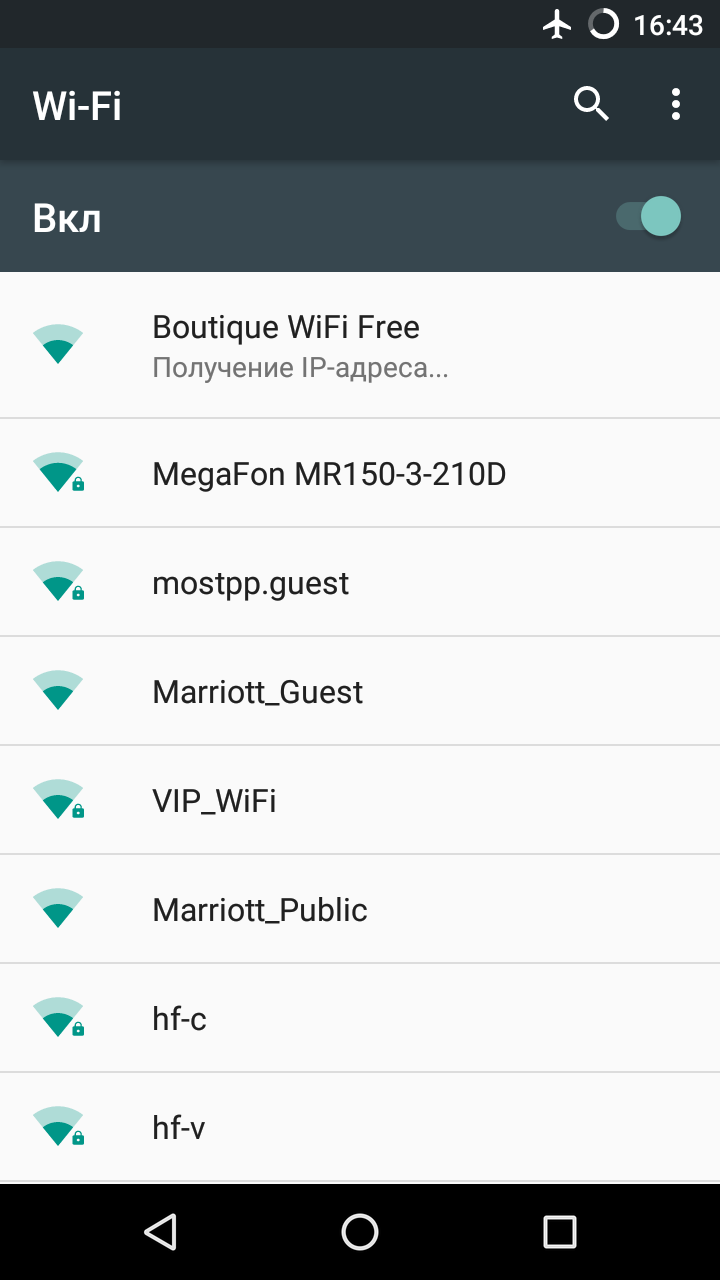Open the hf-c network
The width and height of the screenshot is (720, 1280).
point(360,1019)
